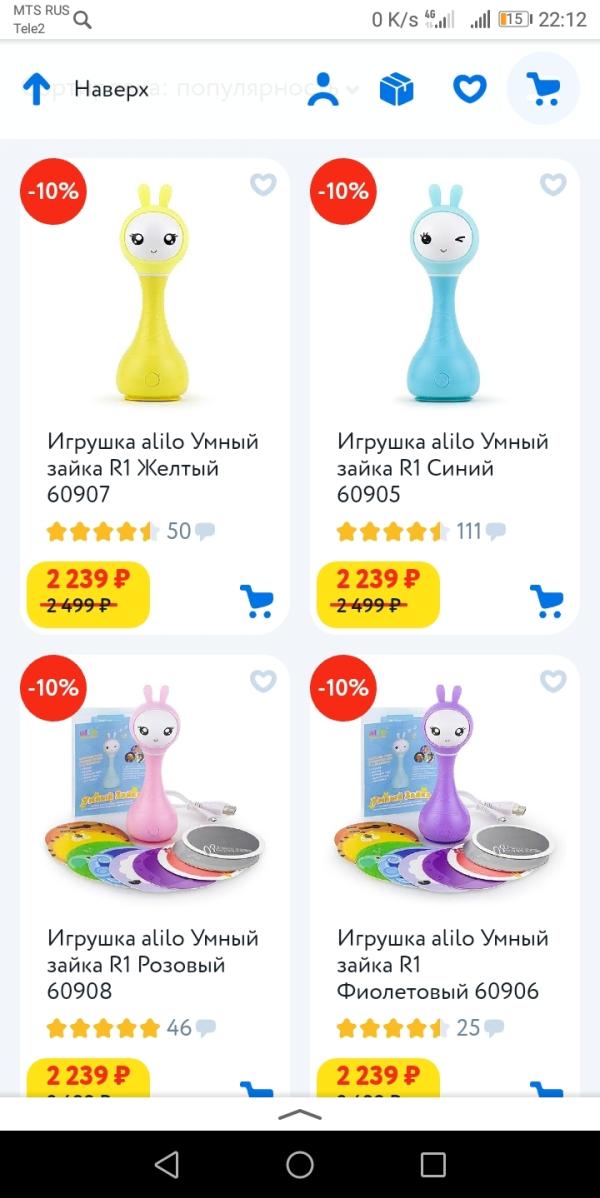This screenshot has width=600, height=1198.
Task: Open the Розовый 60908 product card
Action: 154,876
